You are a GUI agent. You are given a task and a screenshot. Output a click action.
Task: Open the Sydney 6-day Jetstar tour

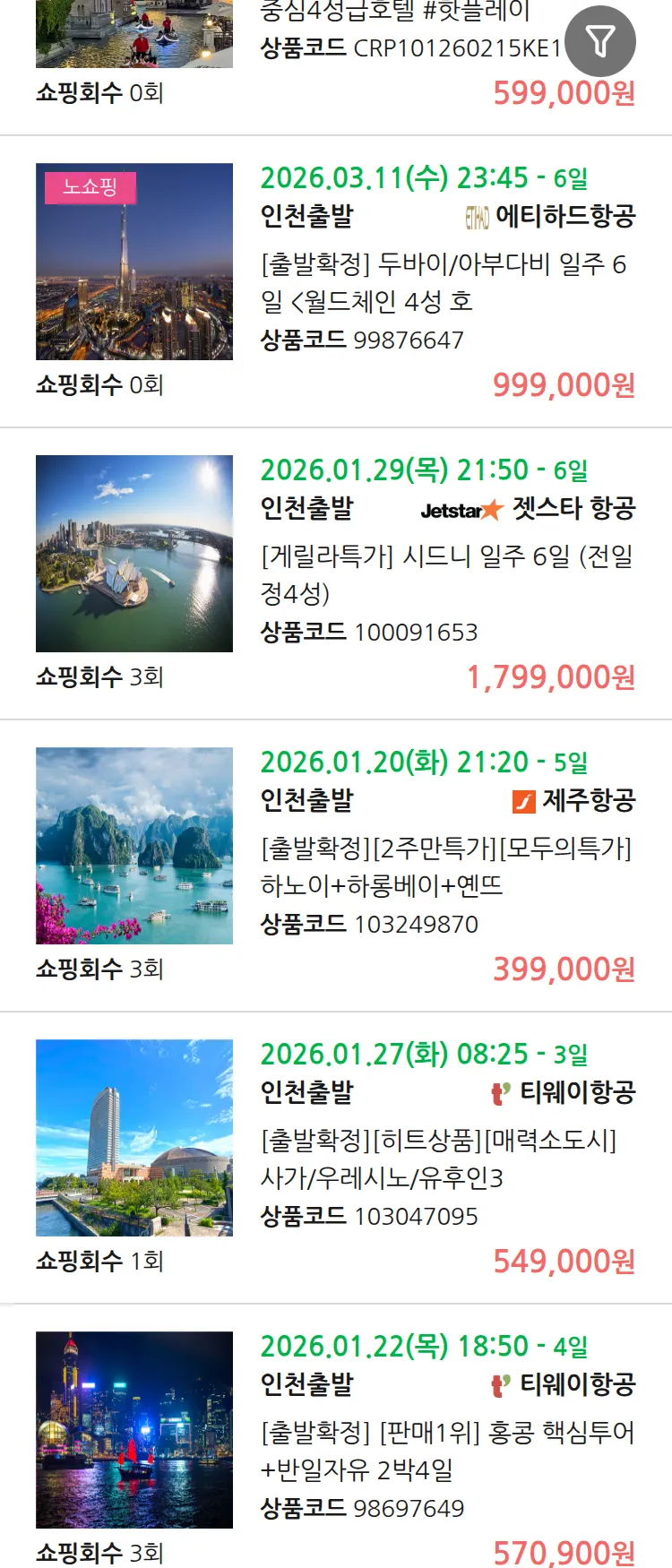click(x=446, y=574)
